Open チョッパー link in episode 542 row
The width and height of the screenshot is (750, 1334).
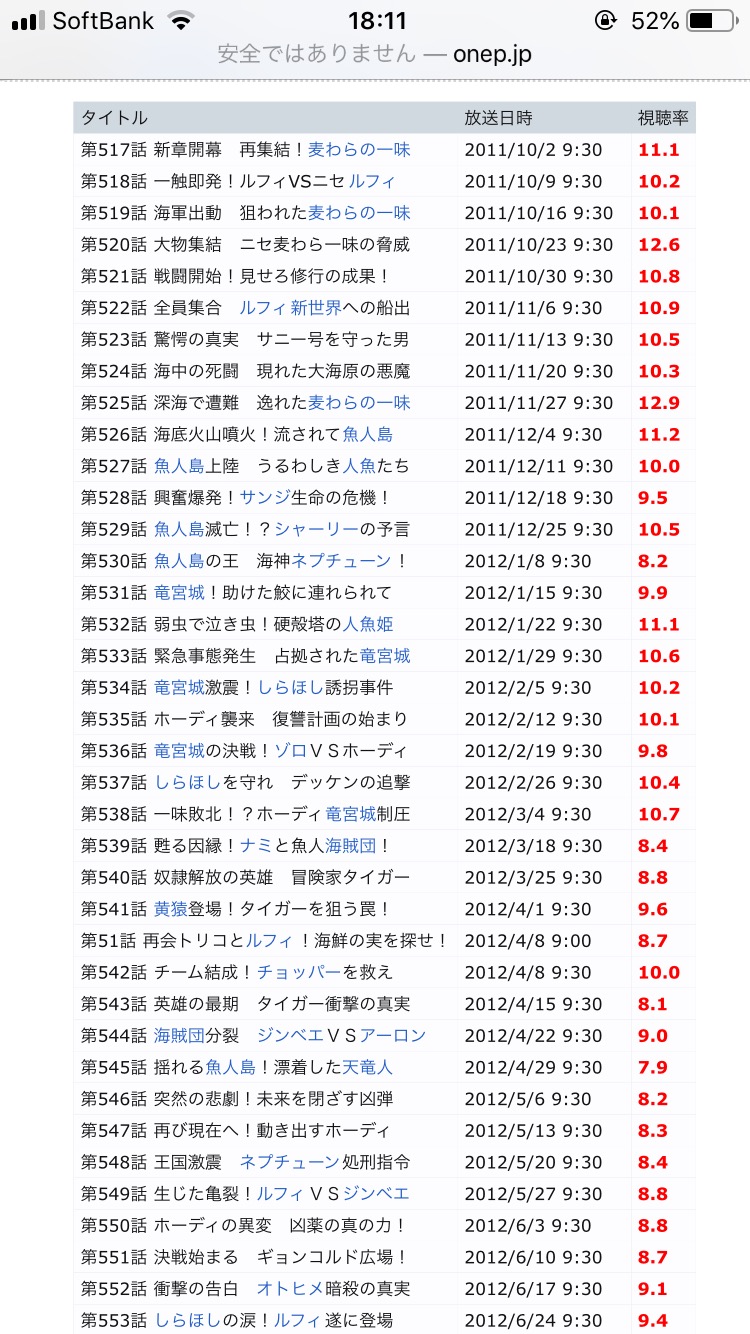coord(299,973)
